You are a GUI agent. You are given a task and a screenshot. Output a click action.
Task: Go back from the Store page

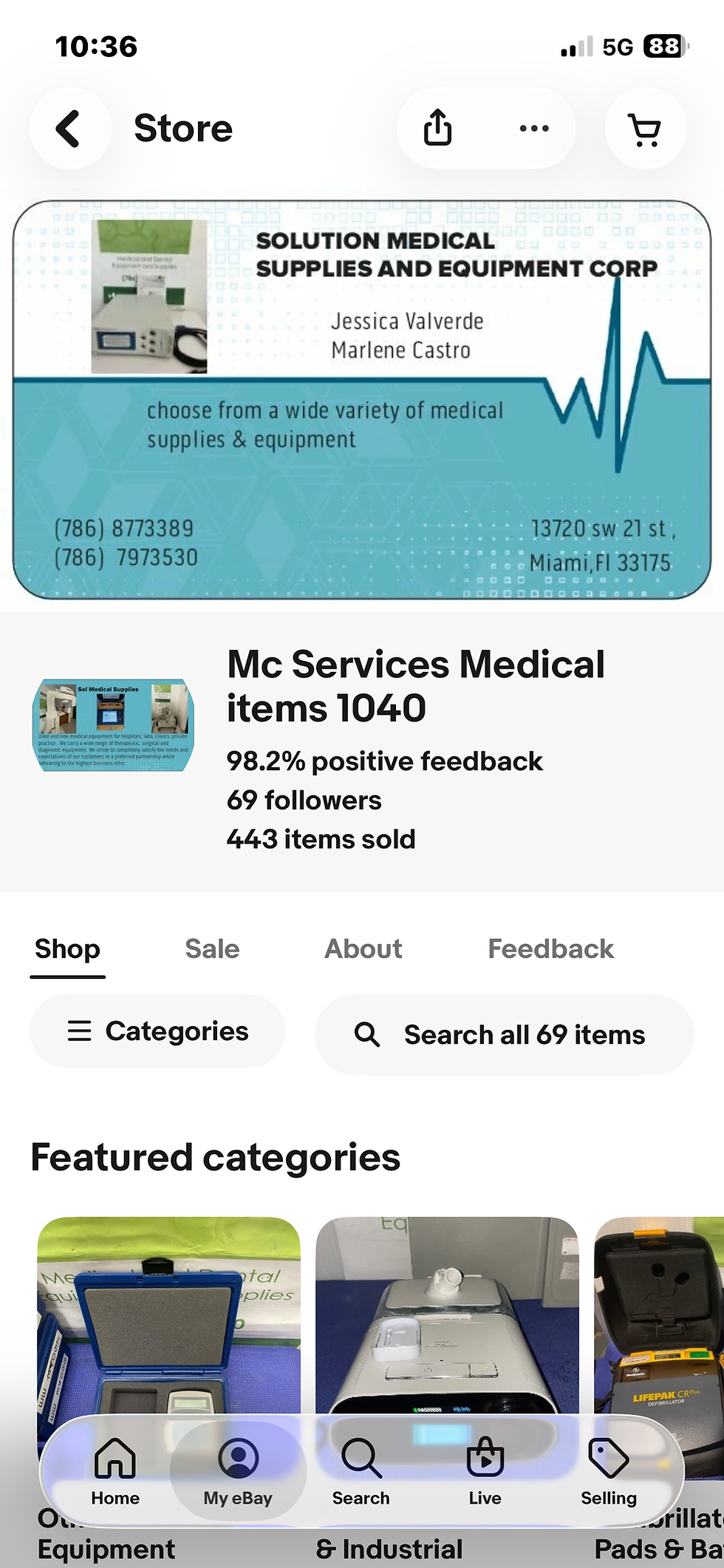coord(69,129)
